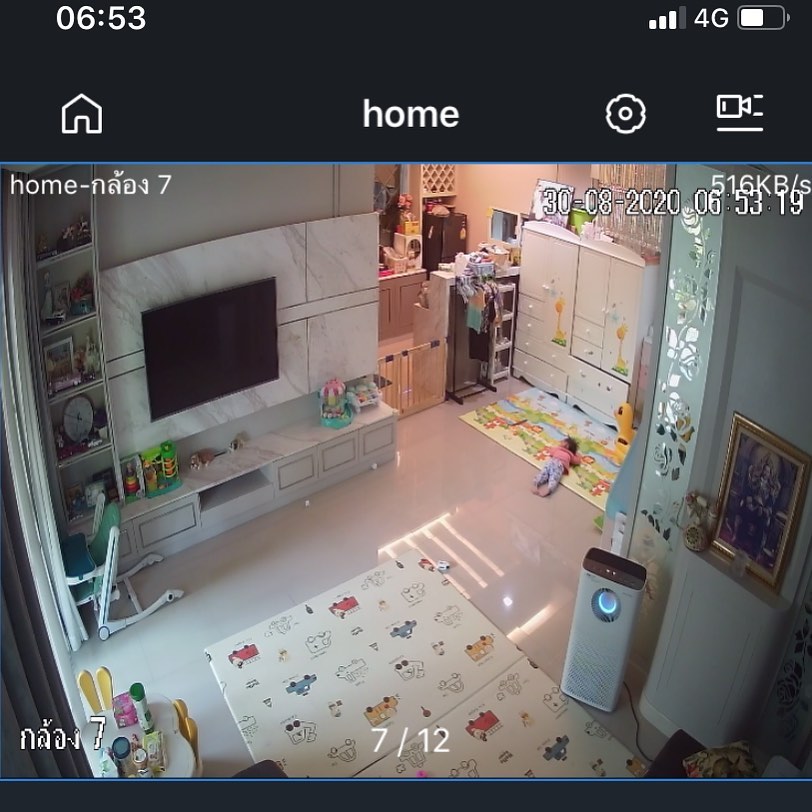This screenshot has width=812, height=812.
Task: Open the camera recordings icon
Action: [740, 113]
